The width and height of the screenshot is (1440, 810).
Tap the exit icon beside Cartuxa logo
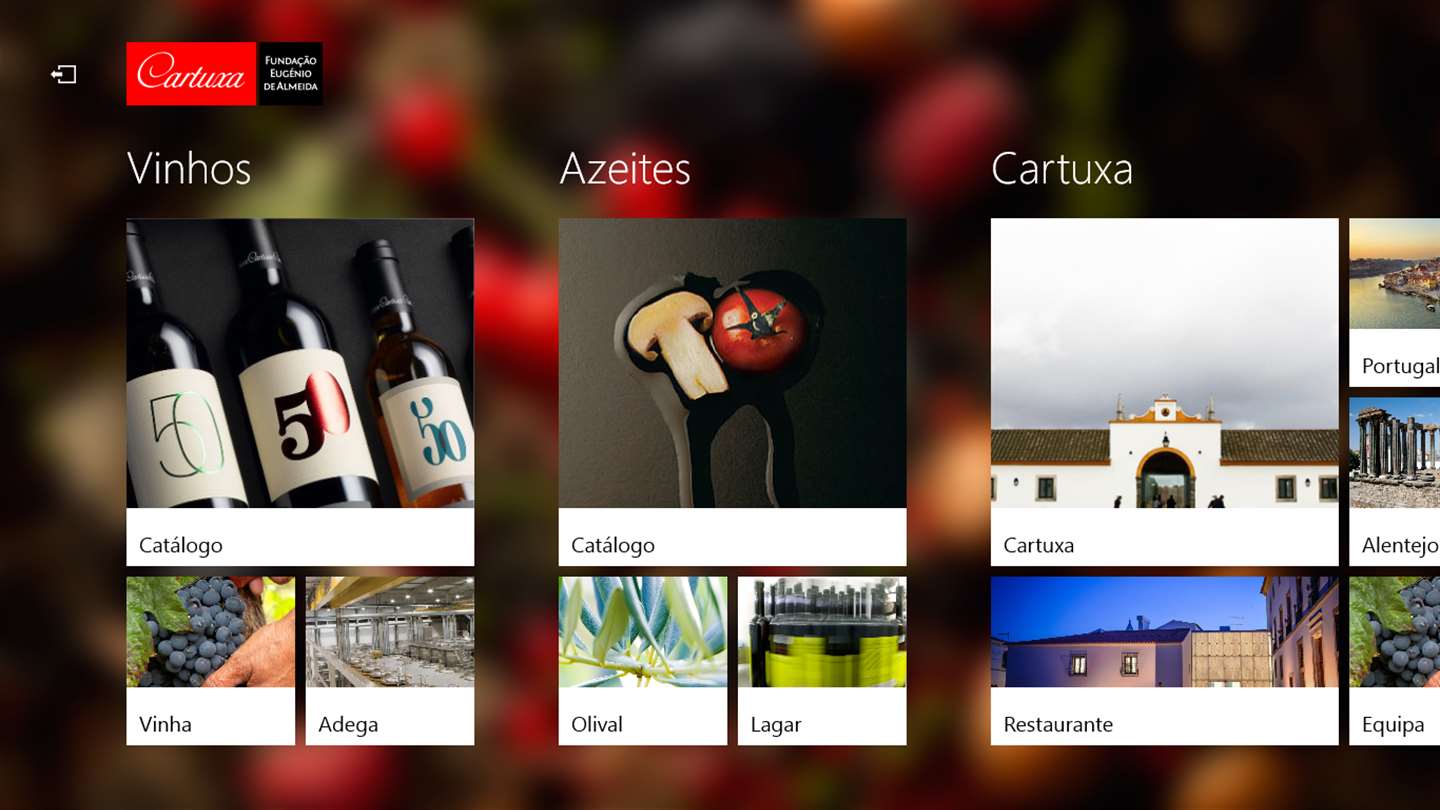[64, 75]
